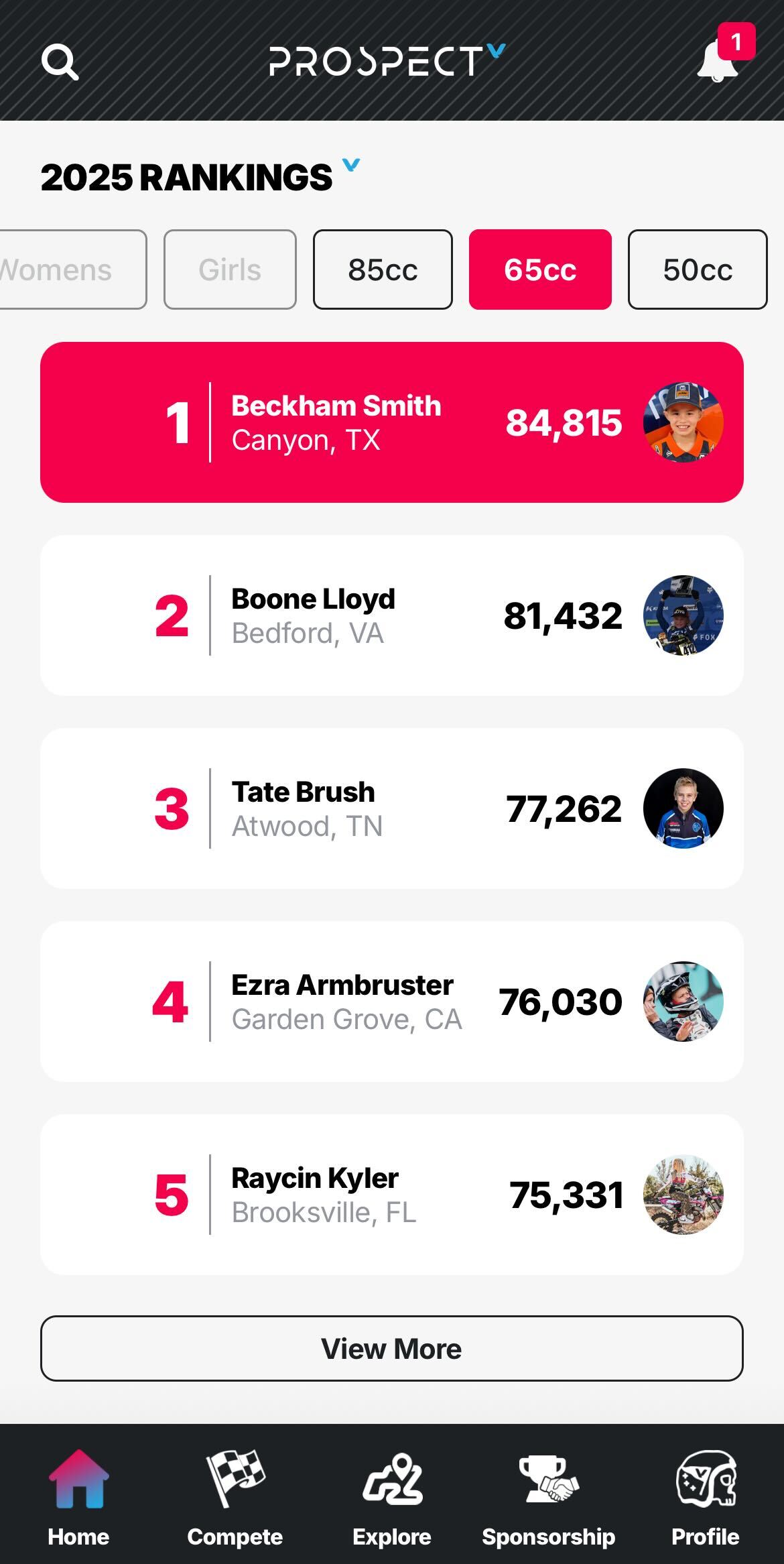This screenshot has width=784, height=1564.
Task: View Raycin Kyler's ranking card
Action: [x=392, y=1195]
